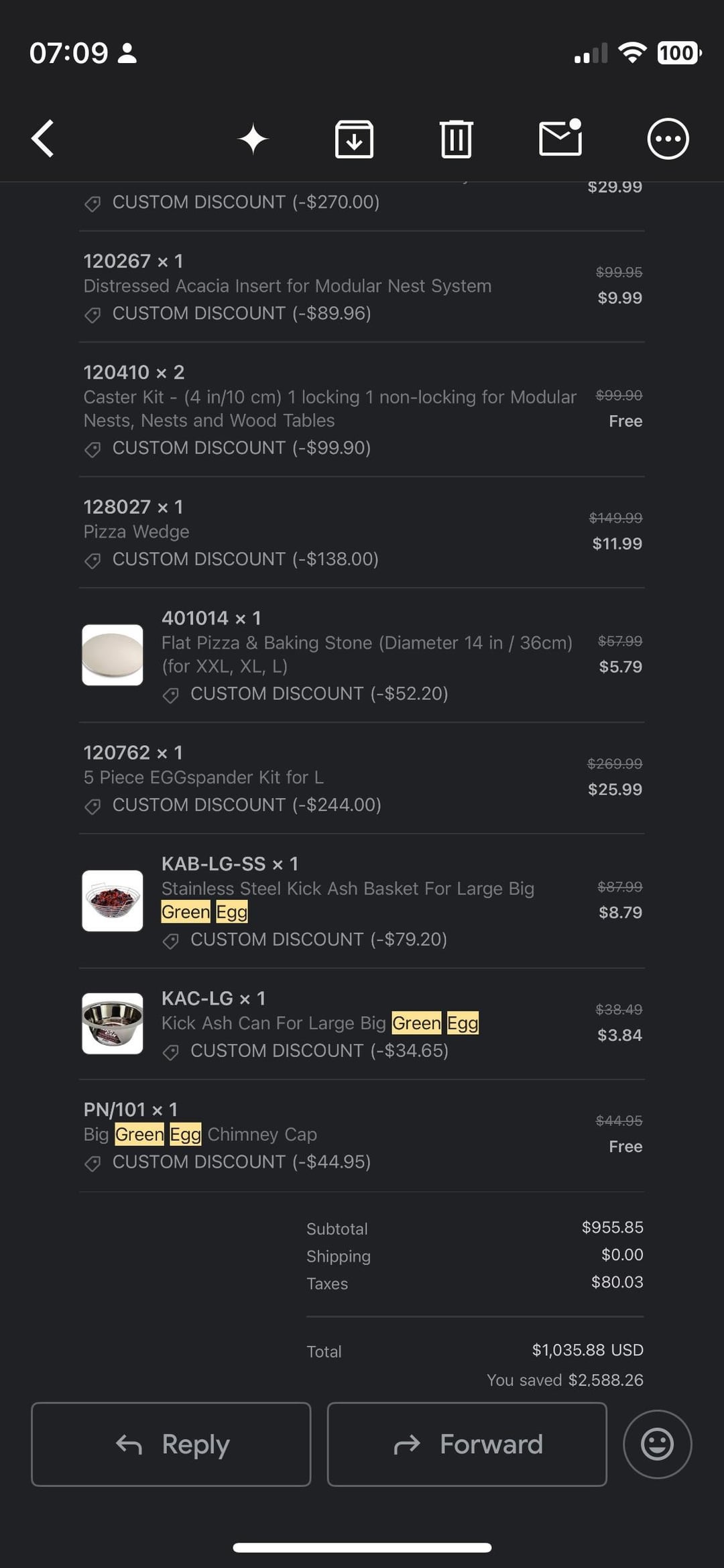Open the more options menu
This screenshot has width=724, height=1568.
668,139
